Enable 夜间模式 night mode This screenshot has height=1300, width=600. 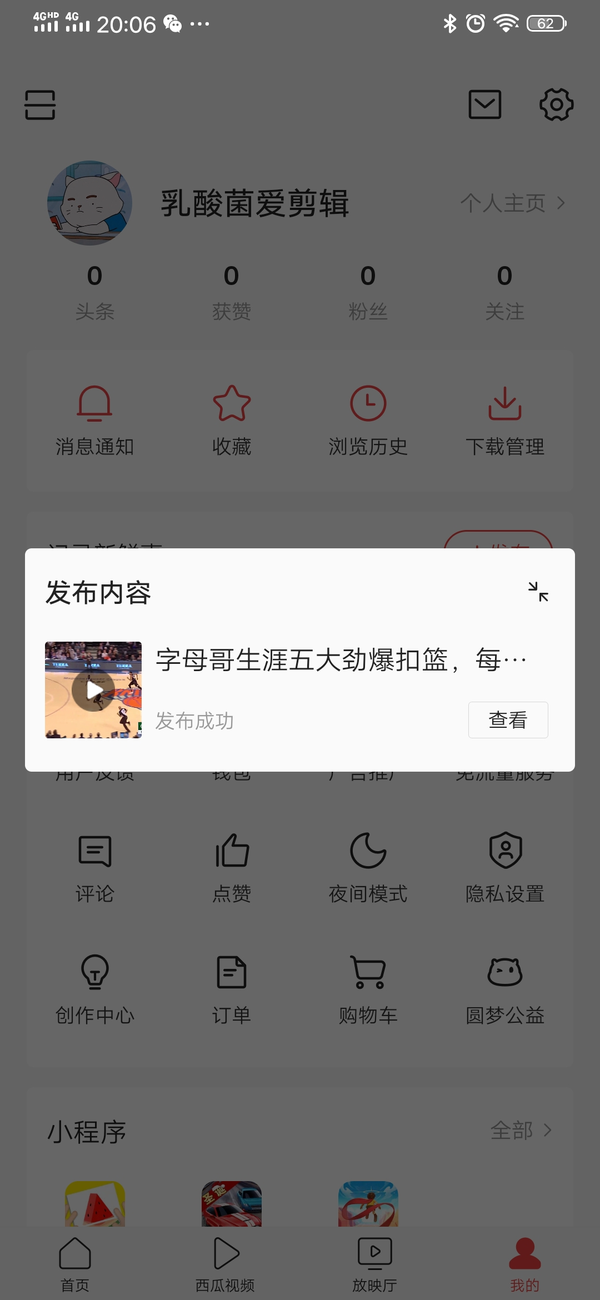pyautogui.click(x=368, y=868)
